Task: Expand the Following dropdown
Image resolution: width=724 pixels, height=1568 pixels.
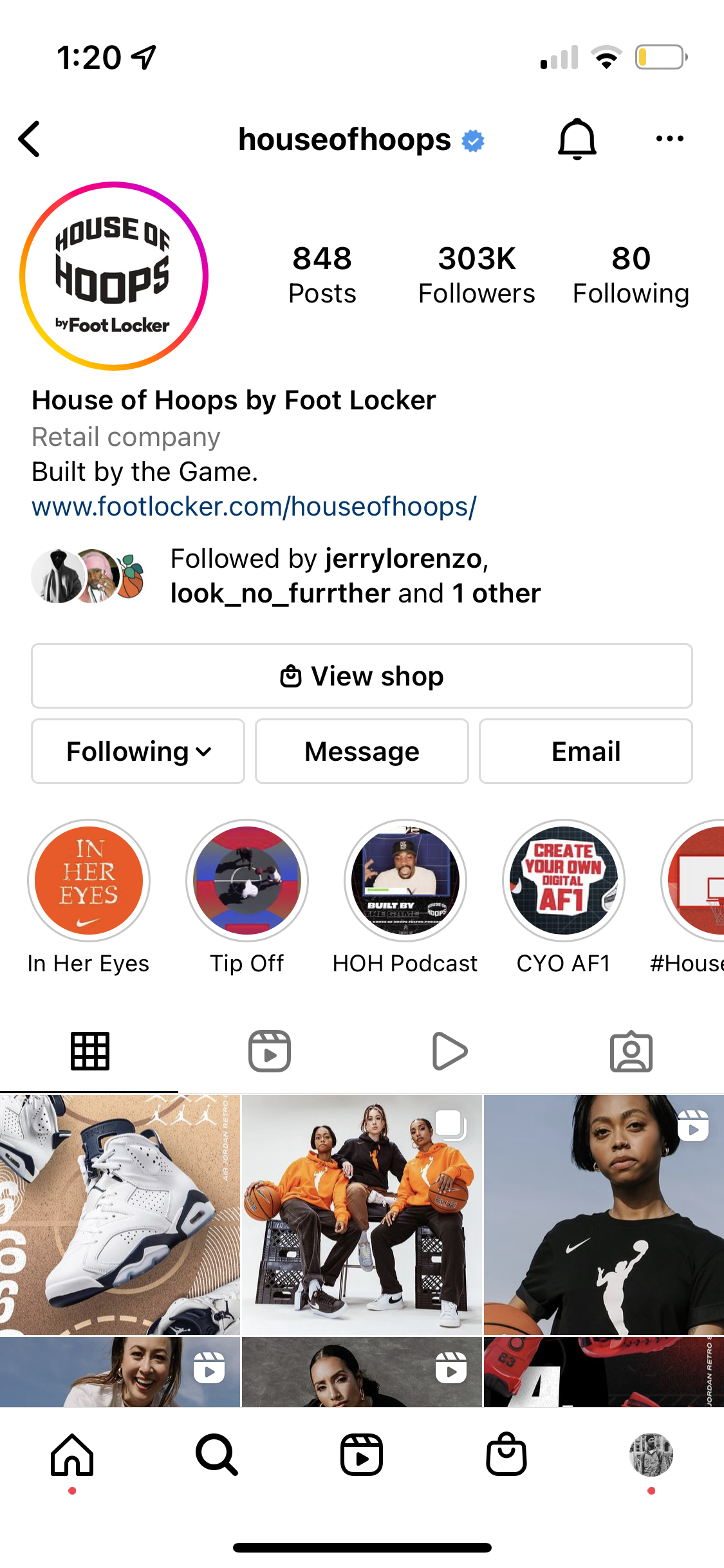Action: [x=138, y=751]
